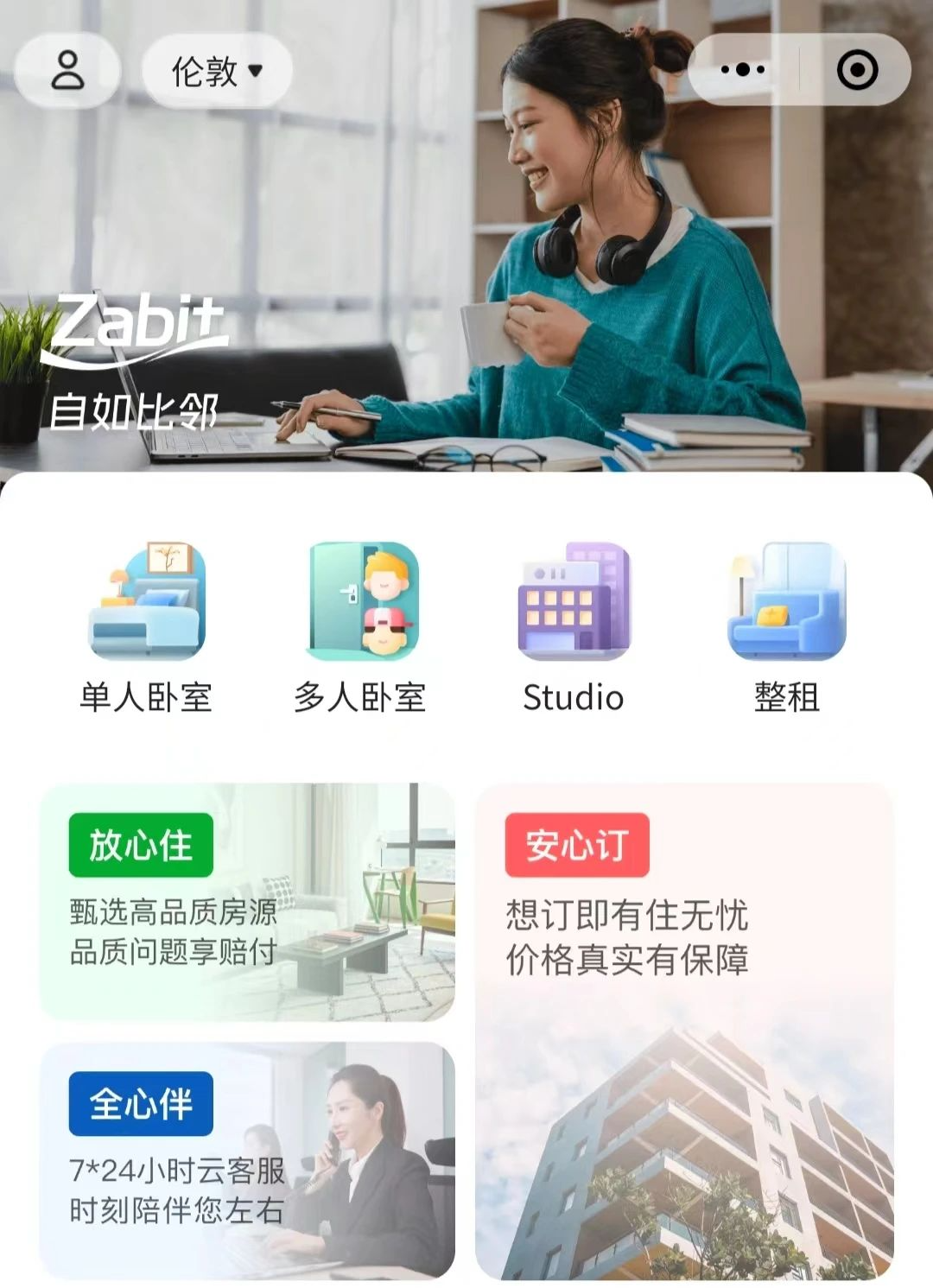Open the 放心住 card
Image resolution: width=933 pixels, height=1288 pixels.
pos(247,902)
